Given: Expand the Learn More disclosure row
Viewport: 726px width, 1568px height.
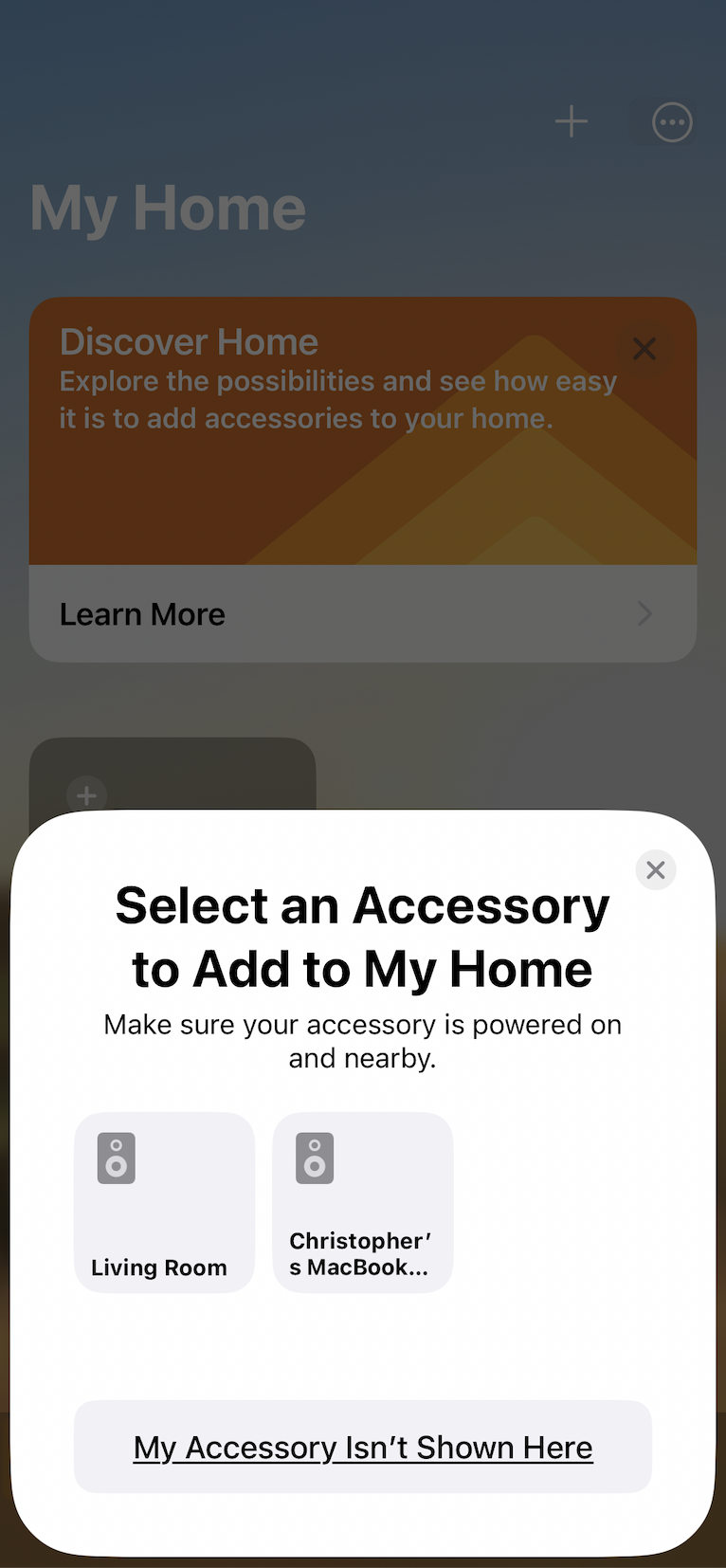Looking at the screenshot, I should coord(363,614).
